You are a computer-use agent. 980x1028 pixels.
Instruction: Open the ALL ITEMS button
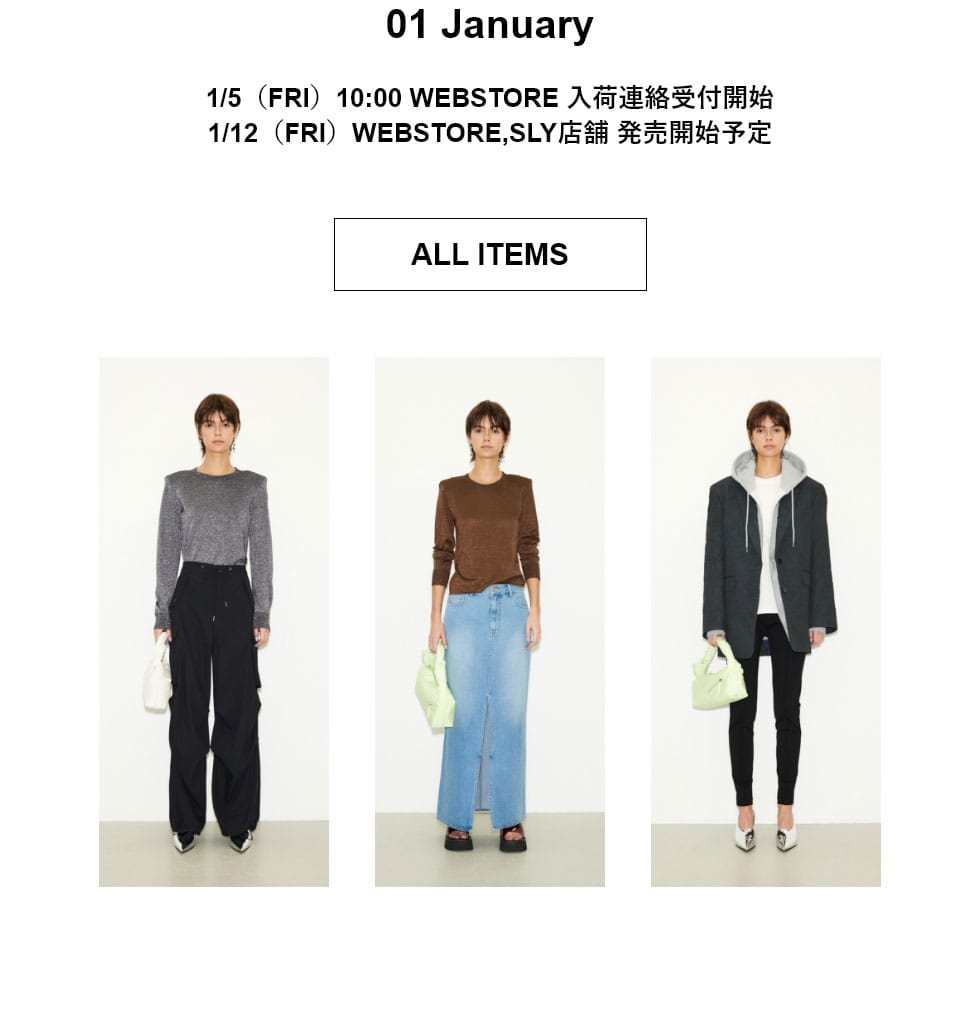(490, 254)
